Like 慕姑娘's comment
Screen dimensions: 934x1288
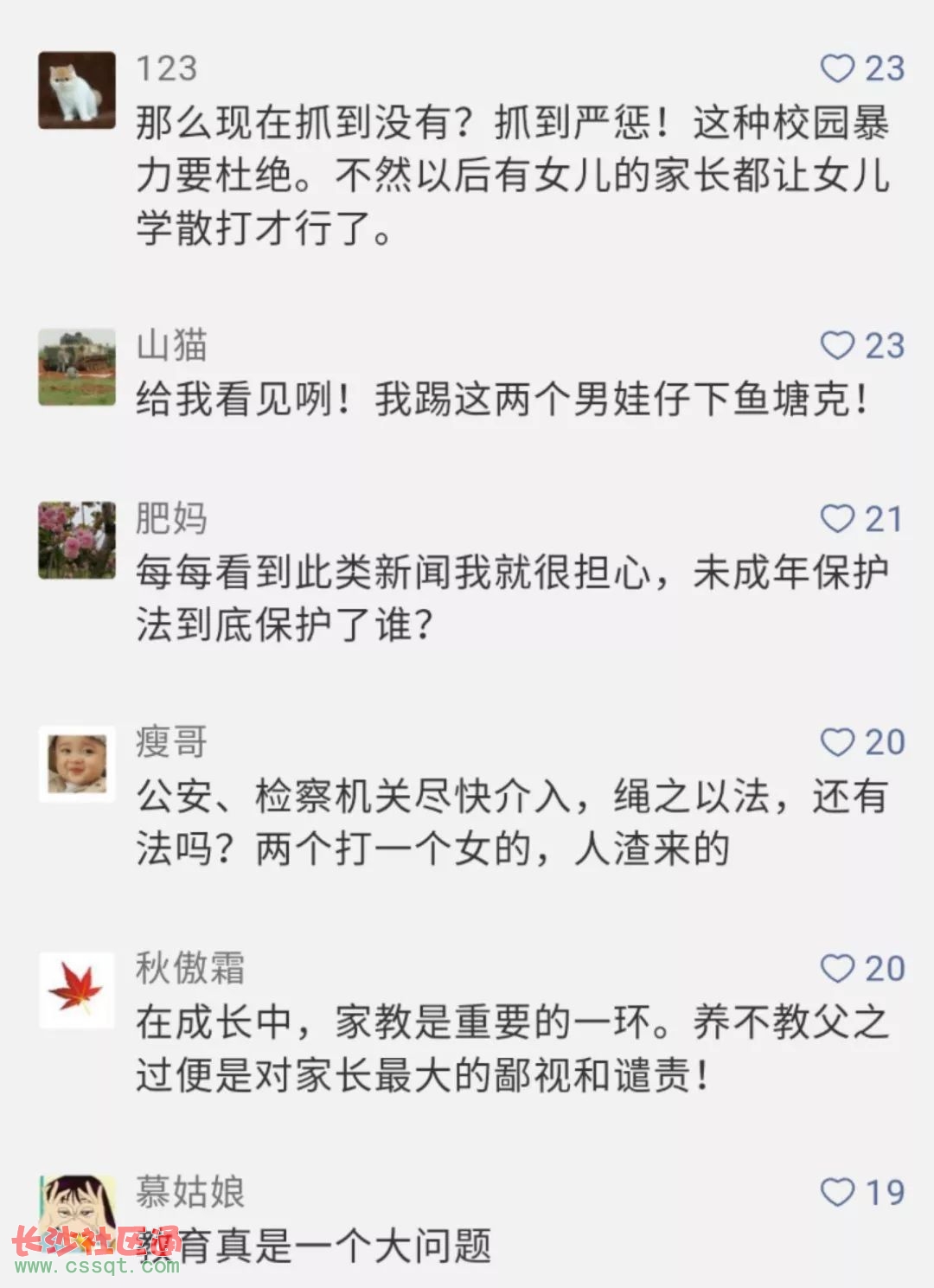pos(837,1192)
